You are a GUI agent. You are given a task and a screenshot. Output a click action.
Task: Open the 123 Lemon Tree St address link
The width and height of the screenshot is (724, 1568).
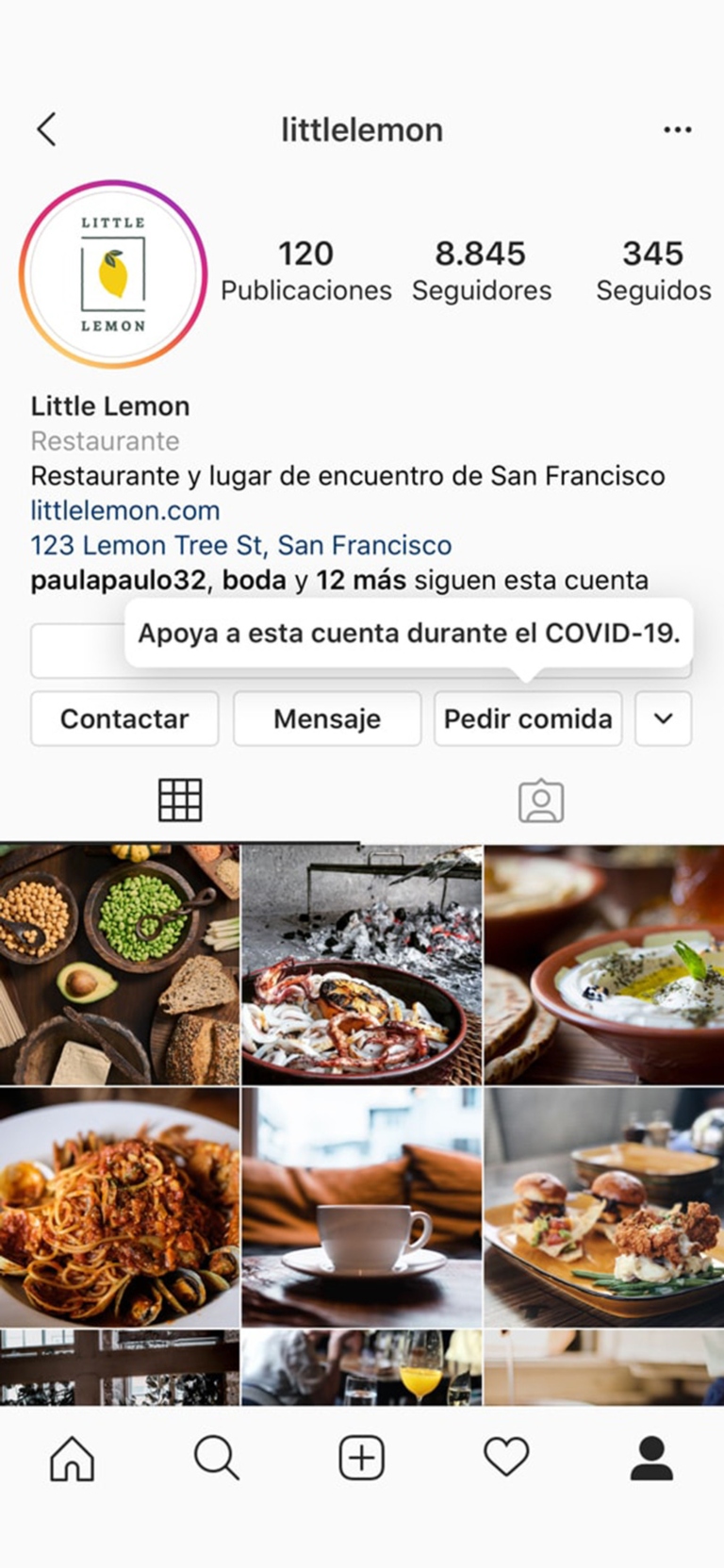240,545
